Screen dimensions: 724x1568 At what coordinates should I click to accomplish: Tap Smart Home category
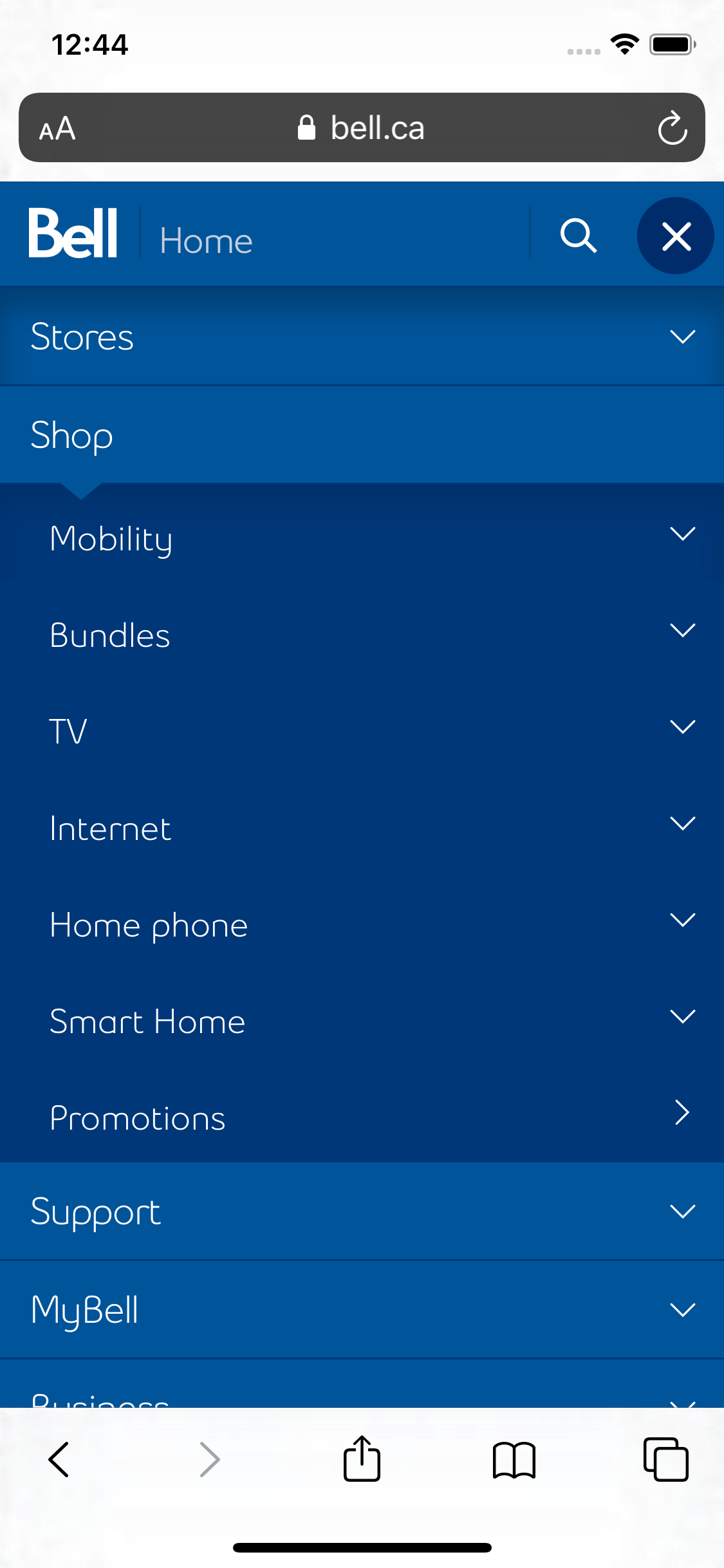click(362, 1021)
